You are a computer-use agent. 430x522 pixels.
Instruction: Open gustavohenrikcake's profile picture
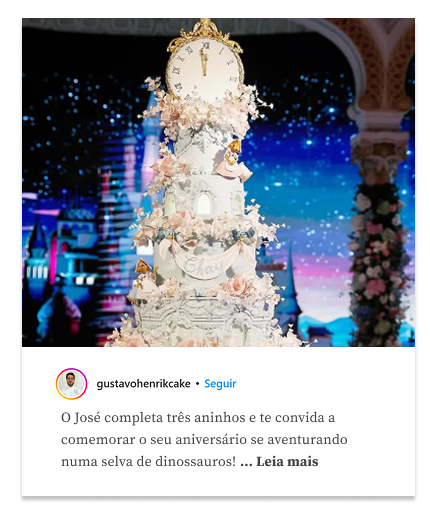(71, 384)
